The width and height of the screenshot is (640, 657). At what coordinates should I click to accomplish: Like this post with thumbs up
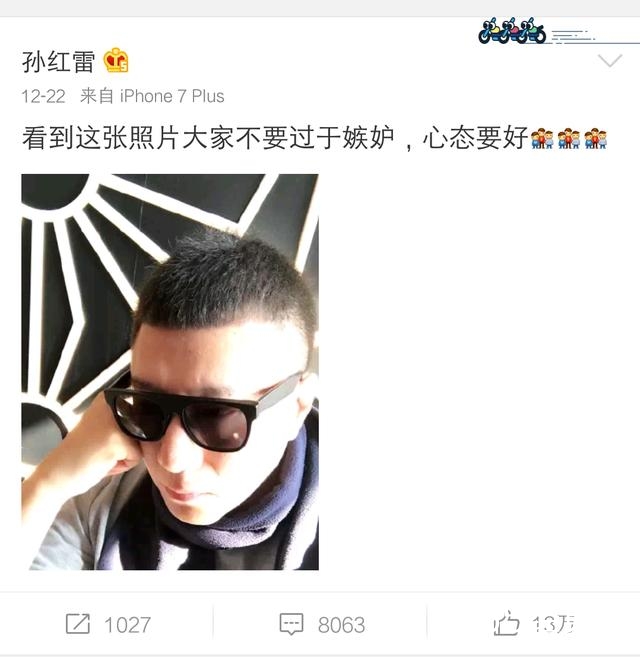534,624
